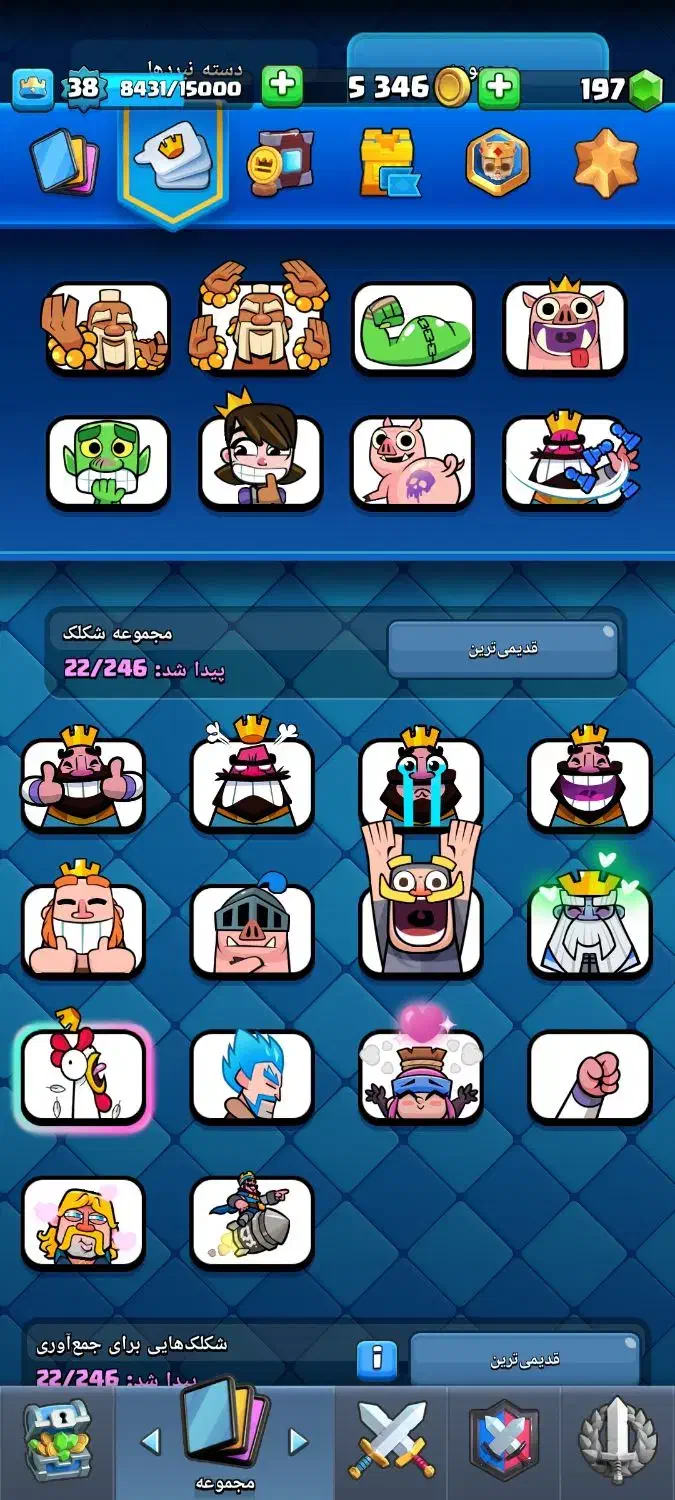The height and width of the screenshot is (1500, 675).
Task: Show info about collectible emotes
Action: (377, 1360)
